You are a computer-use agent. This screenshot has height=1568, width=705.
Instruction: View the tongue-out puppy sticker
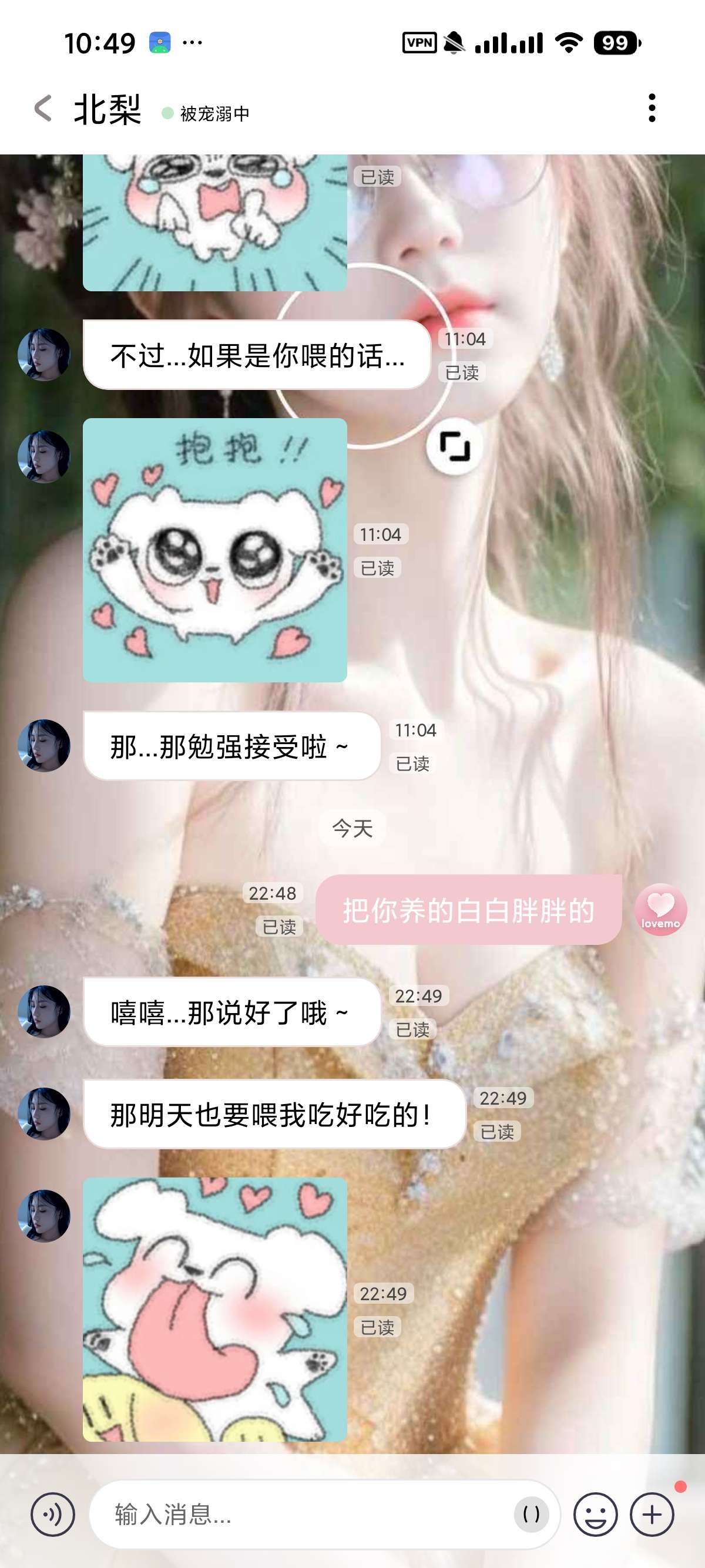[215, 1309]
